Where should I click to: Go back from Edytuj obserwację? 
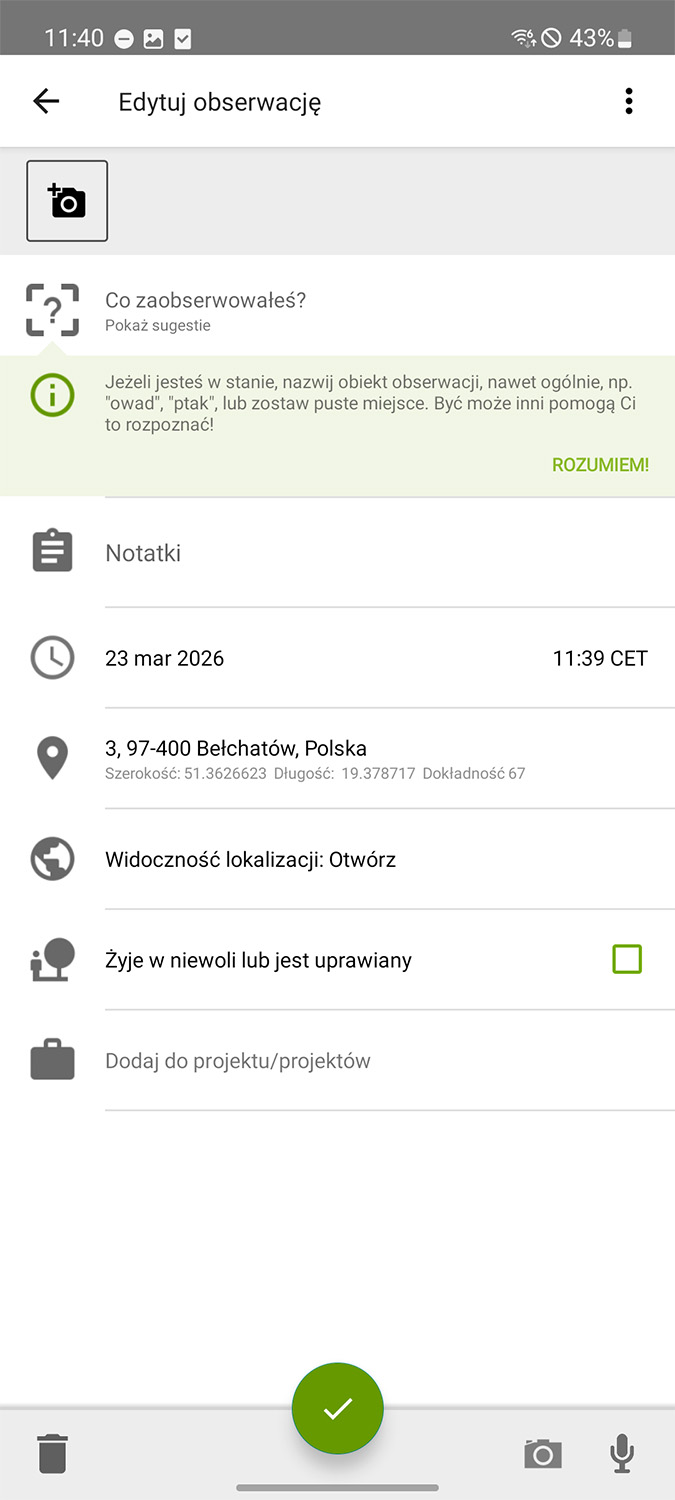coord(46,101)
